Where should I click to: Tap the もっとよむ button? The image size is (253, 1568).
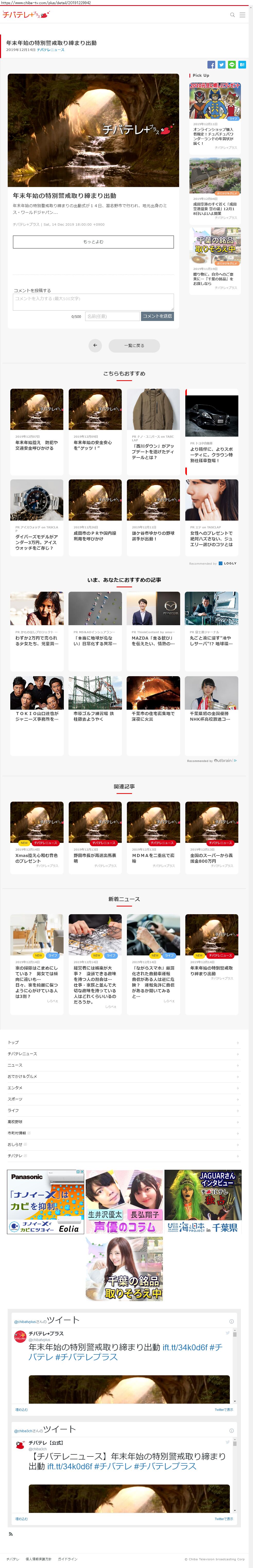click(93, 242)
